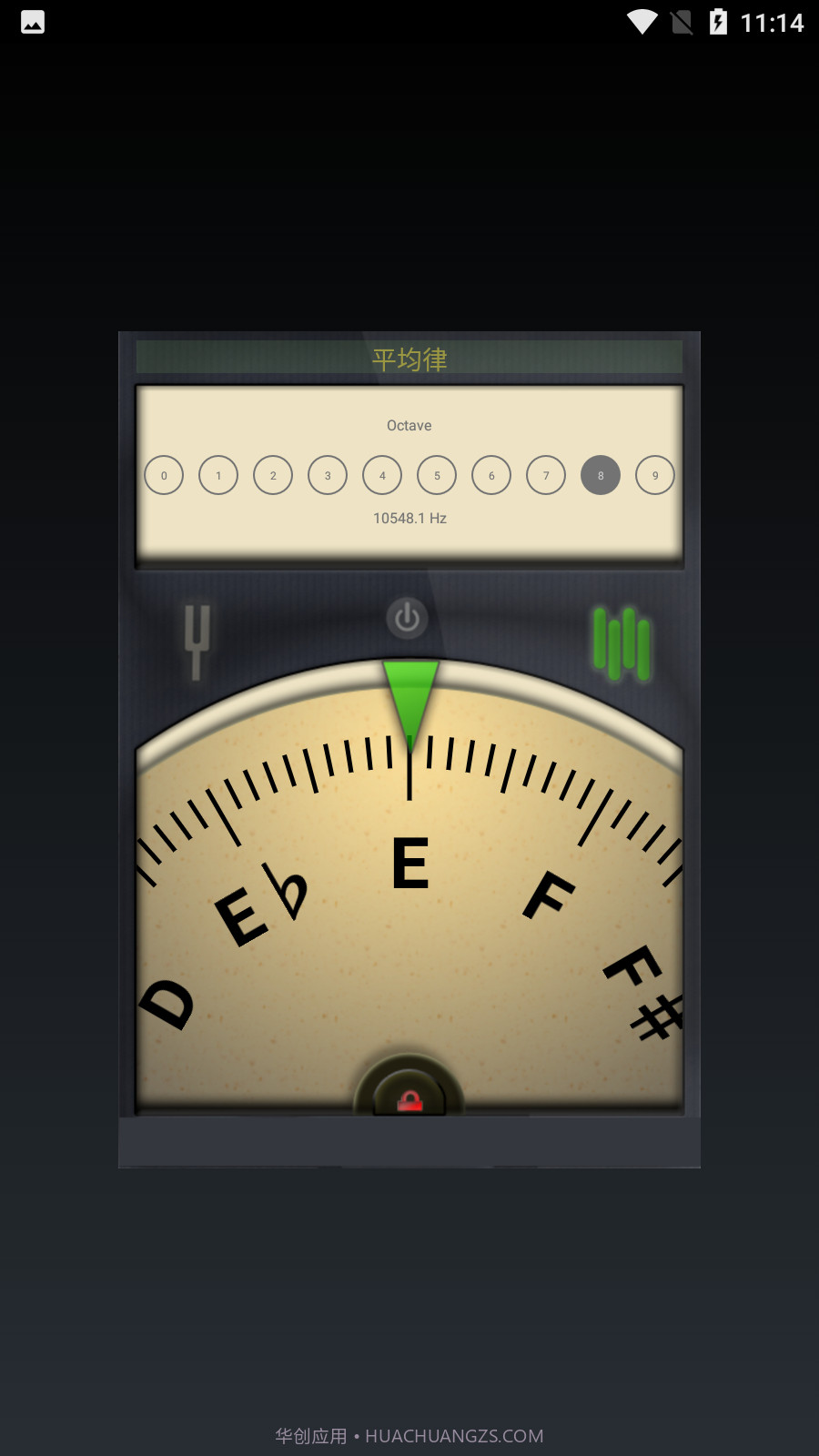Tap the red lock on the dial
The height and width of the screenshot is (1456, 819).
tap(409, 1101)
